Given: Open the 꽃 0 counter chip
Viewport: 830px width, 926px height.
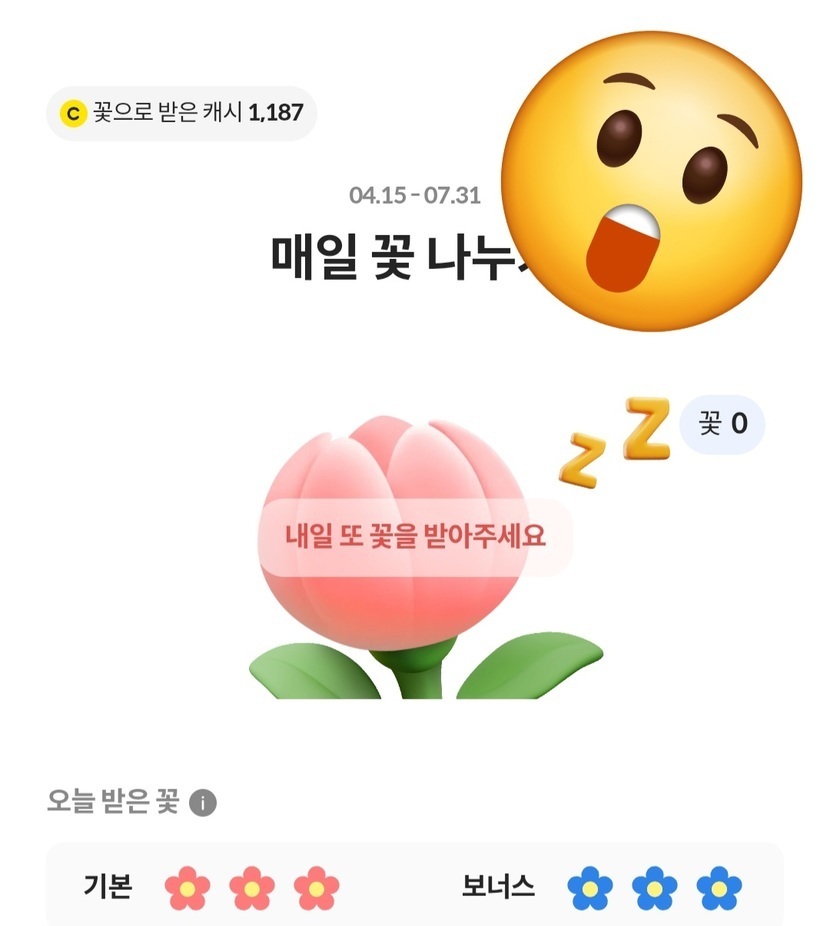Looking at the screenshot, I should [x=722, y=424].
